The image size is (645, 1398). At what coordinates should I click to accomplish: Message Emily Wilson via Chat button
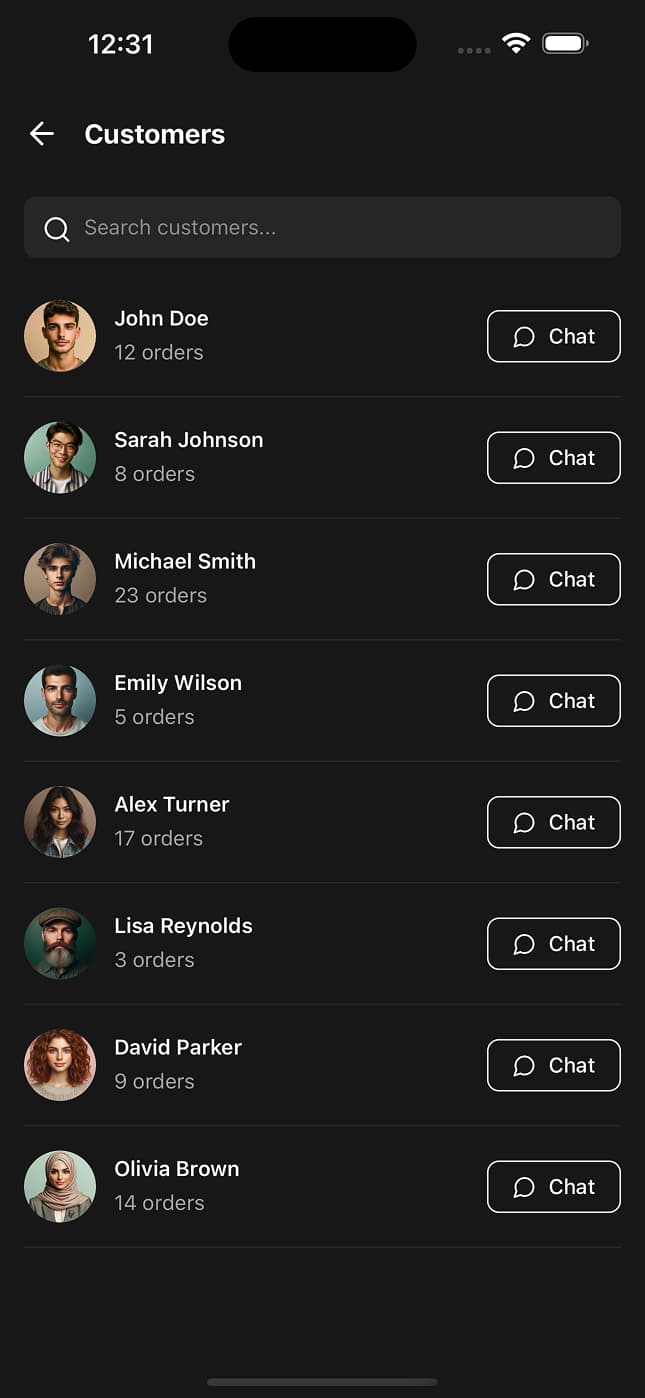pos(553,701)
